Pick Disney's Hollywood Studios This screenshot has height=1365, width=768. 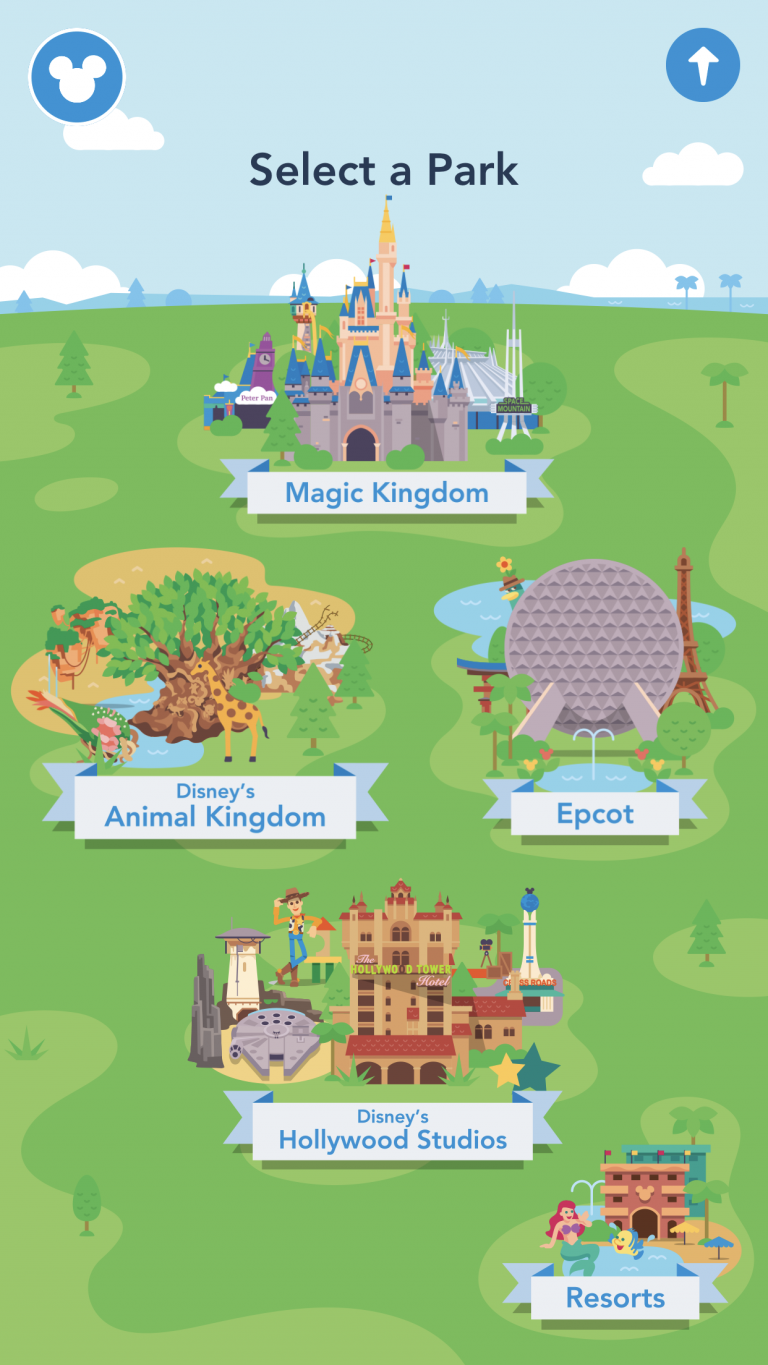(x=392, y=1130)
